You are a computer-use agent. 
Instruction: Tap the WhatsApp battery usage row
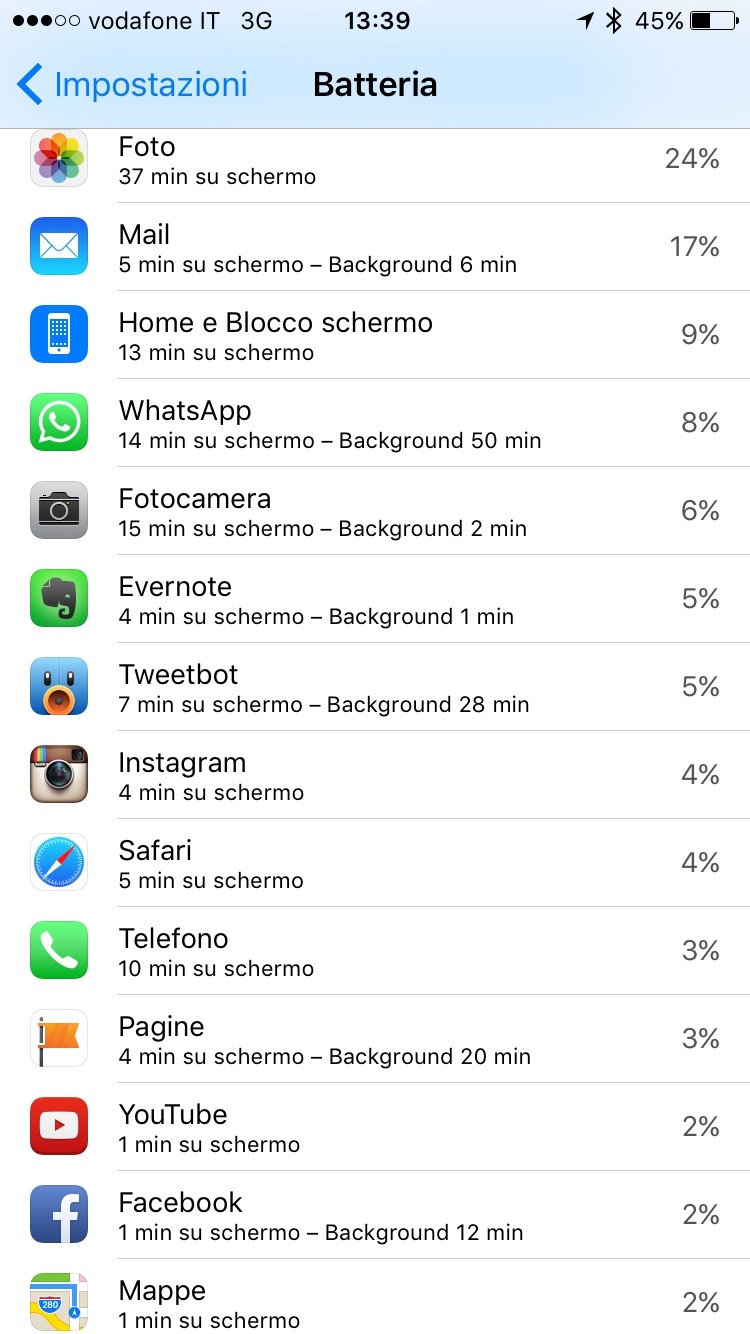(375, 423)
